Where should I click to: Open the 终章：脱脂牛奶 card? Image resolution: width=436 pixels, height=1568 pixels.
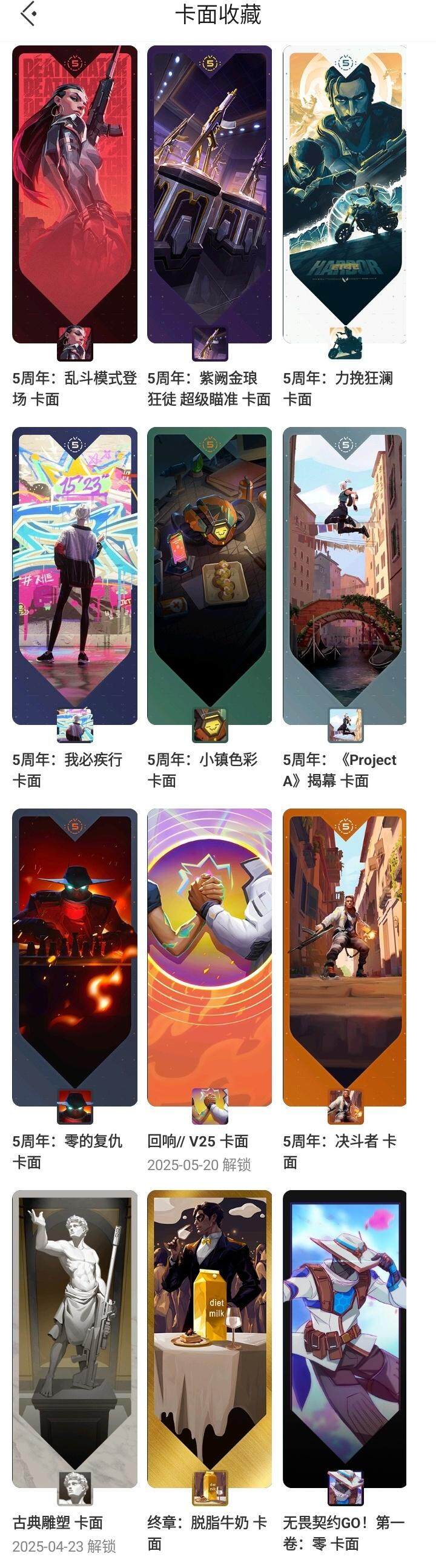pyautogui.click(x=210, y=1339)
